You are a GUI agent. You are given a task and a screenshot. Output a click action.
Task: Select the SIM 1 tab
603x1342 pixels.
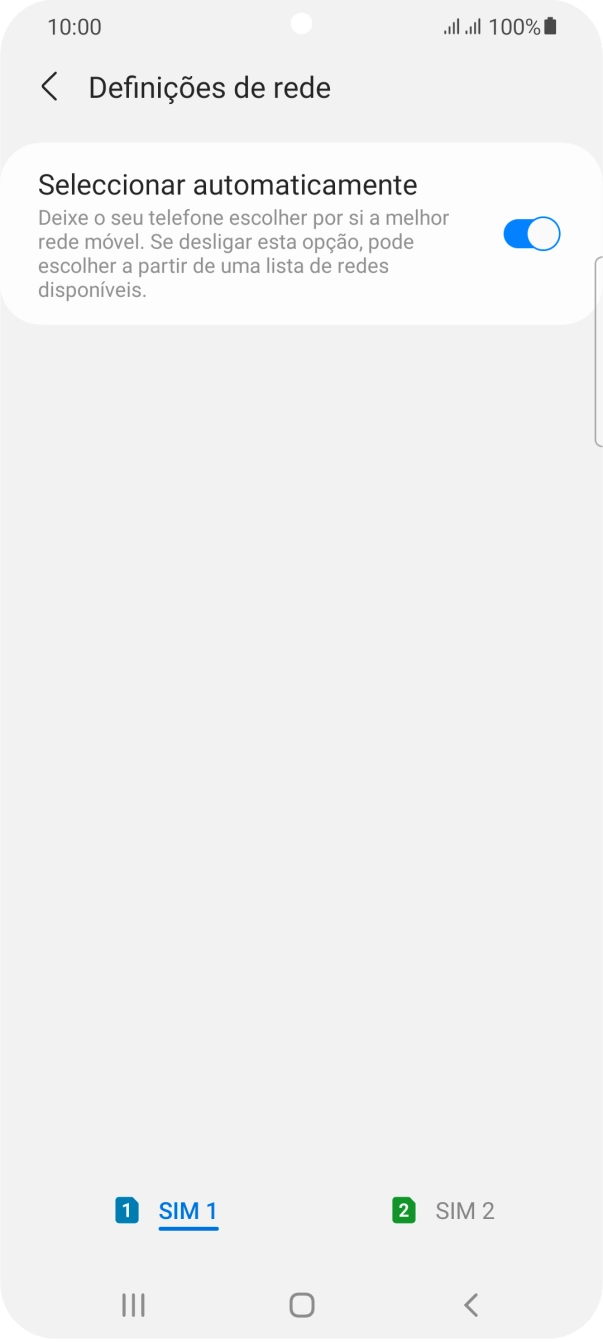[167, 1211]
